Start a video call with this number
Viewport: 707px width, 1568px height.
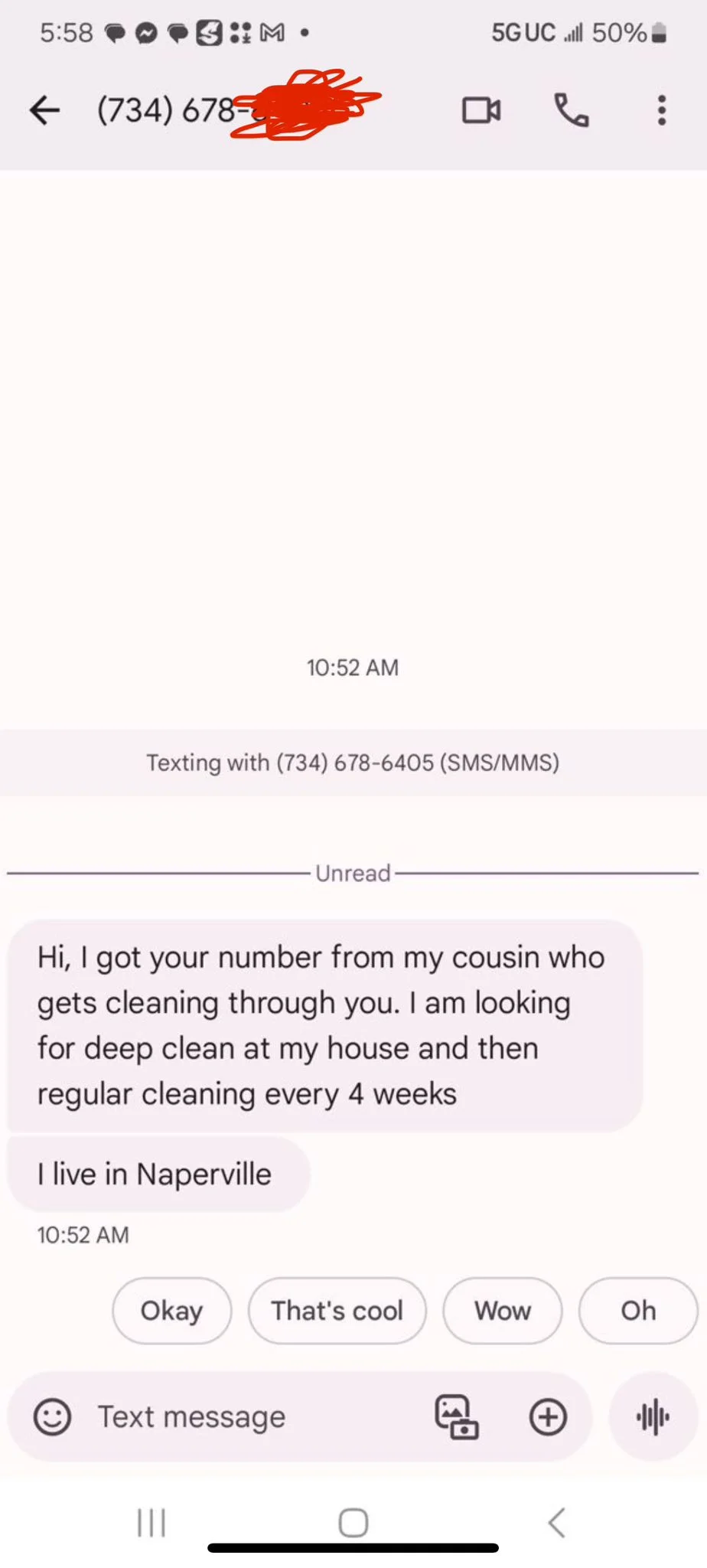click(x=481, y=111)
